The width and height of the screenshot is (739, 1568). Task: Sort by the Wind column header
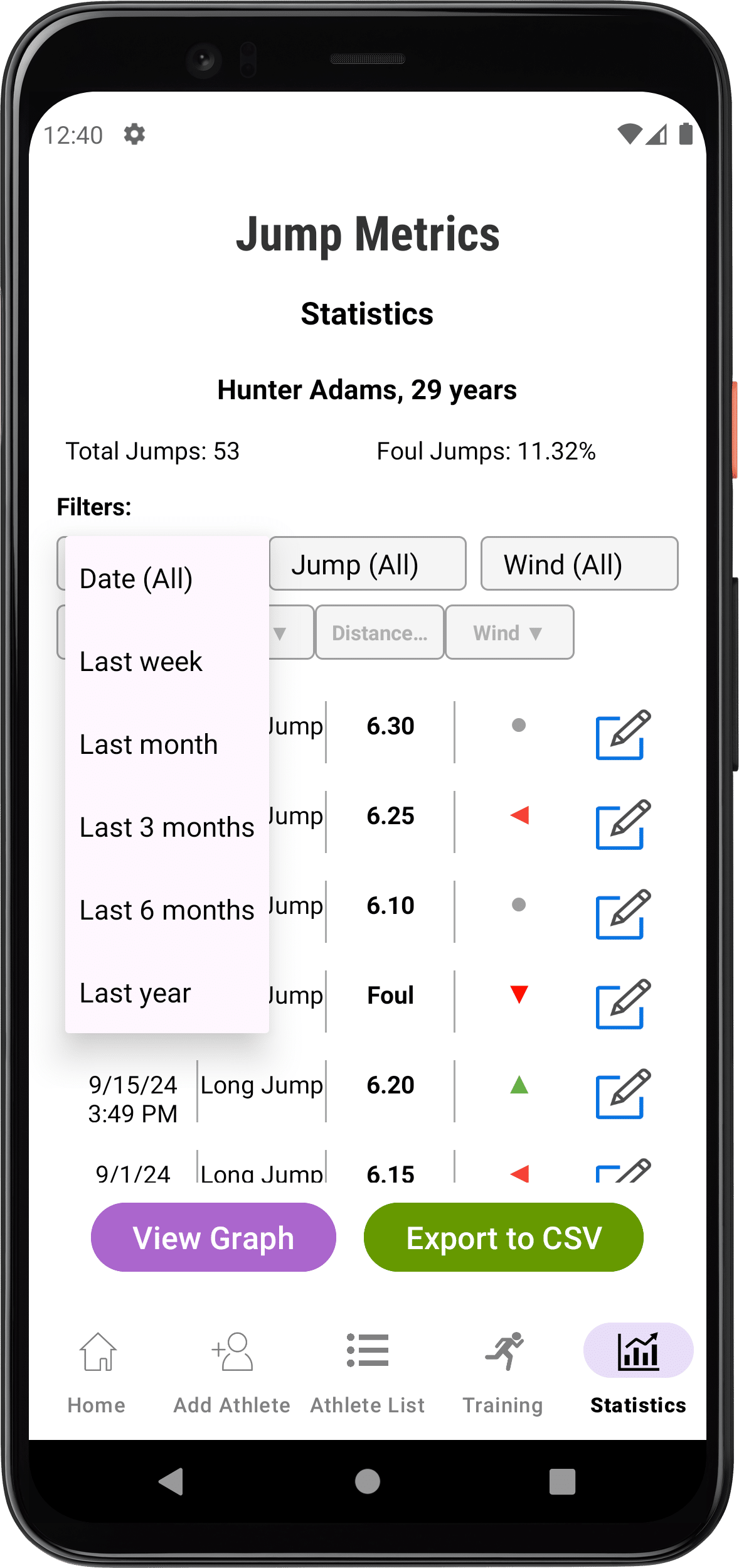pos(509,633)
